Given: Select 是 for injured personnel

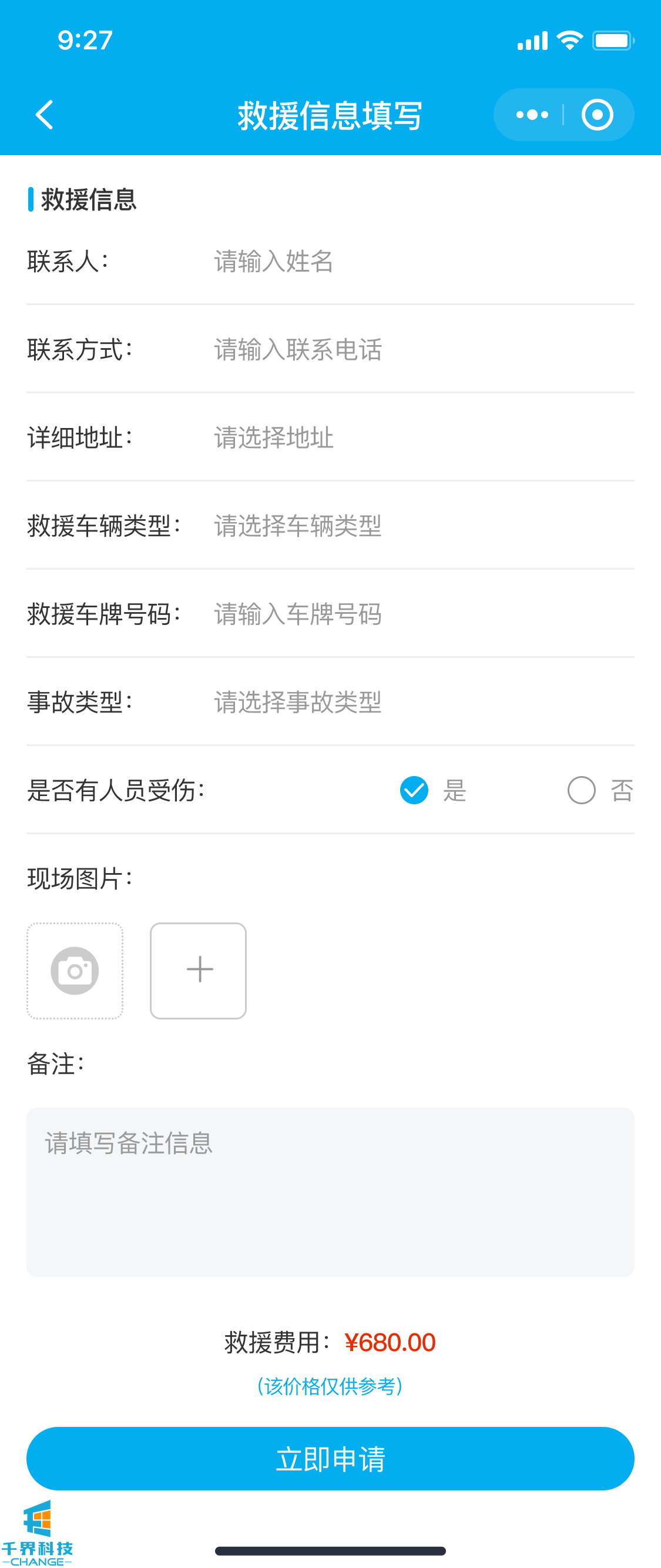Looking at the screenshot, I should coord(414,790).
